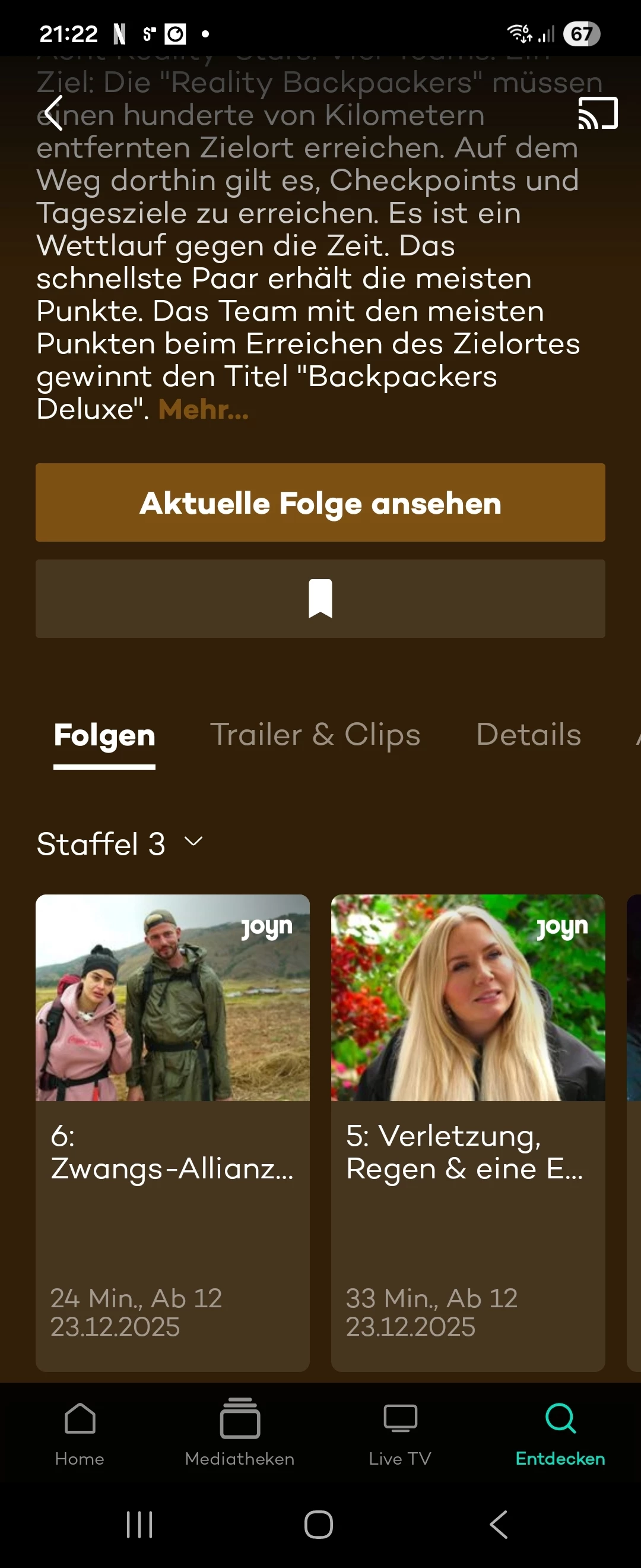Open the Staffel 3 season dropdown
The width and height of the screenshot is (641, 1568).
(x=120, y=843)
